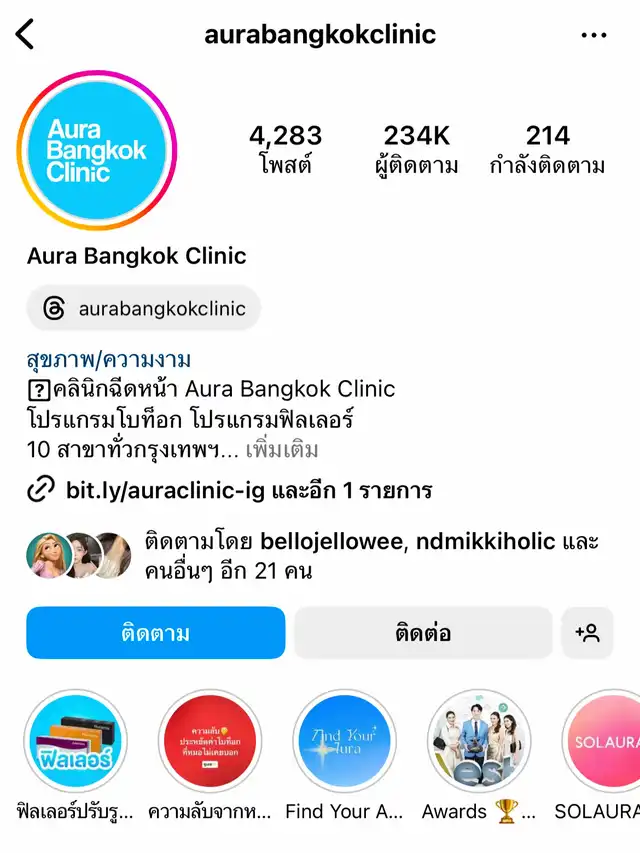Open the aurabangkokclinic Threads badge
This screenshot has height=853, width=640.
pos(145,308)
